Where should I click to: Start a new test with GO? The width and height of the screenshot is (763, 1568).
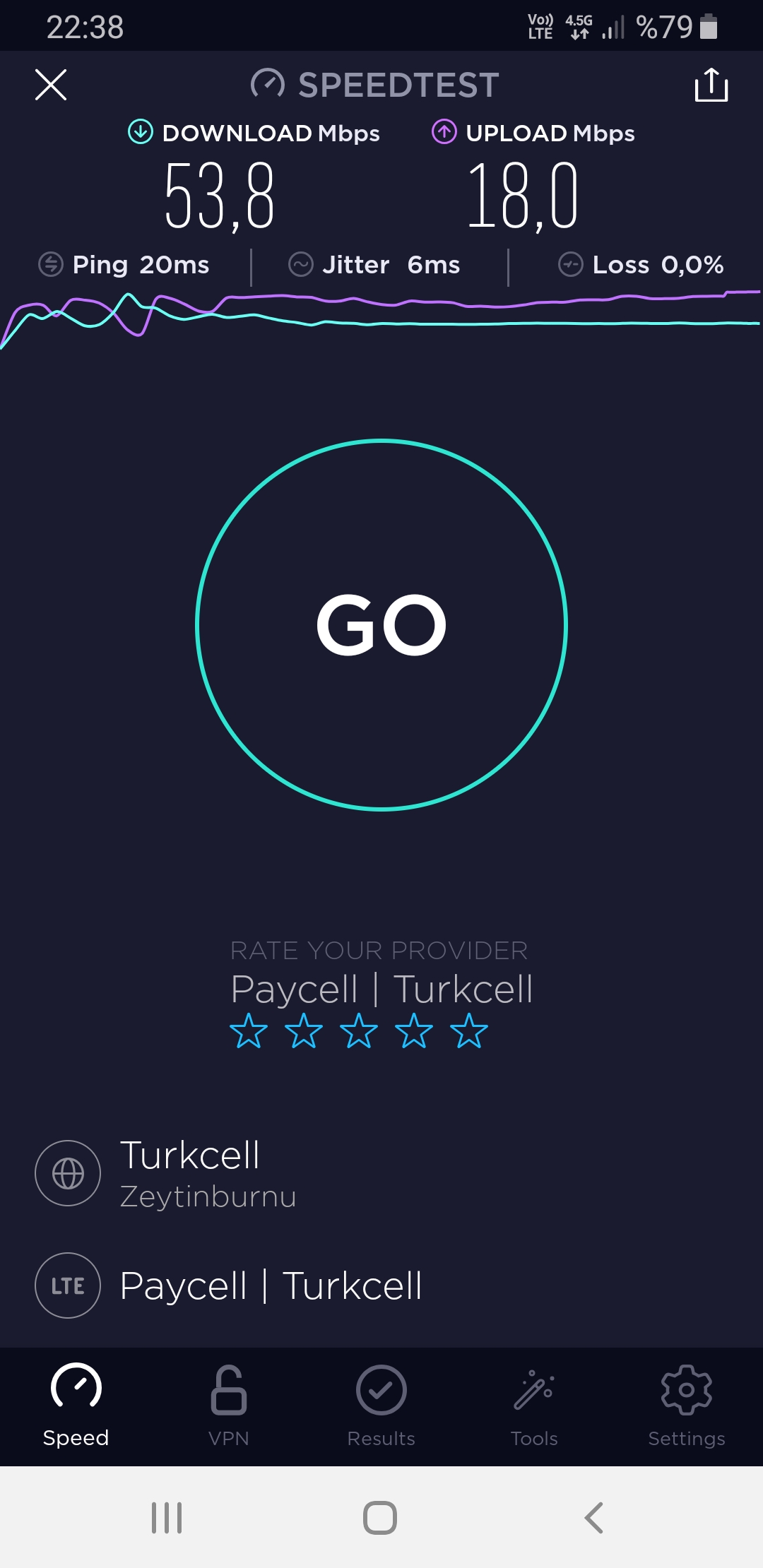tap(381, 625)
